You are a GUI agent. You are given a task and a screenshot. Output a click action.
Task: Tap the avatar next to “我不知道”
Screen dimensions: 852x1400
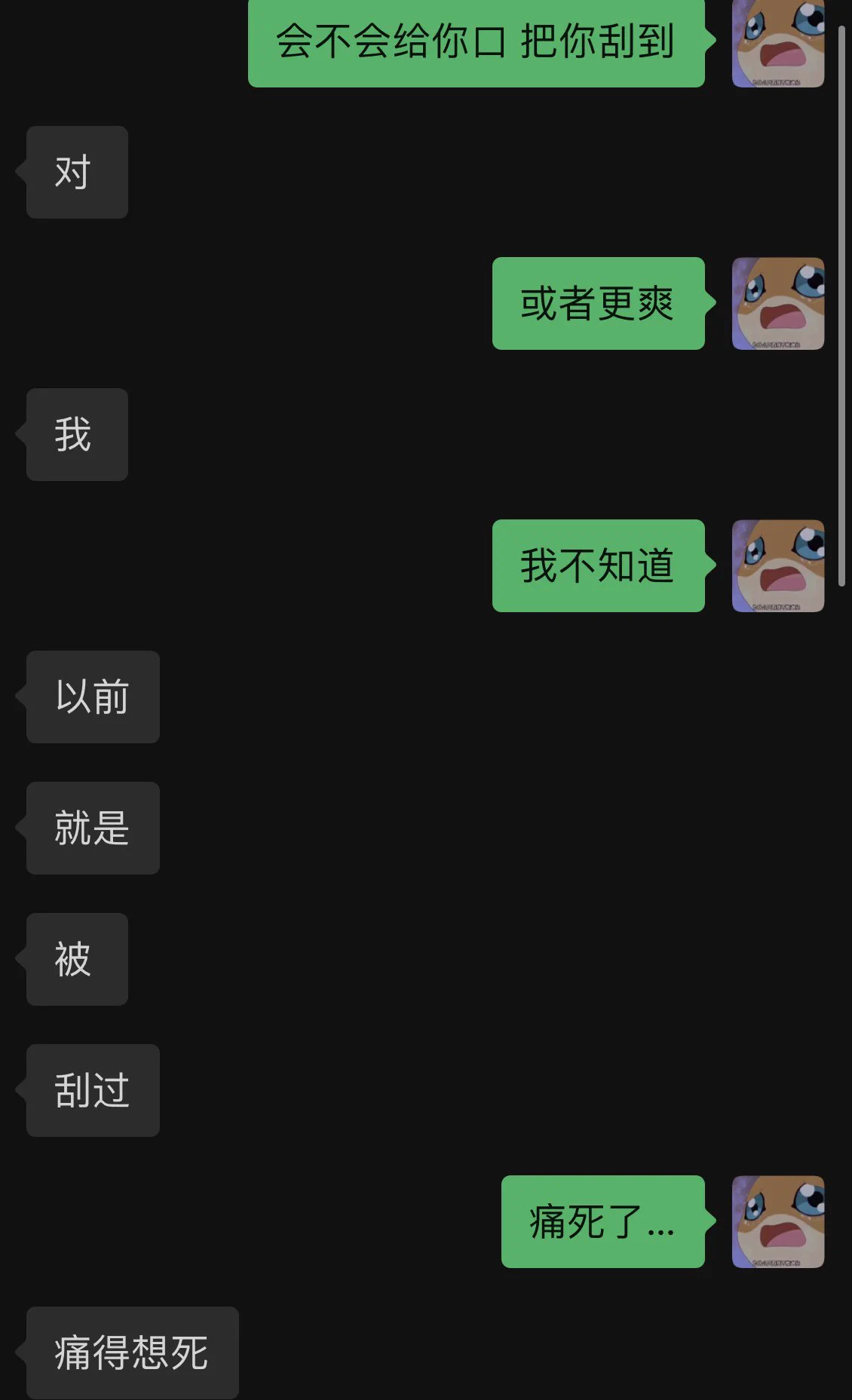777,565
